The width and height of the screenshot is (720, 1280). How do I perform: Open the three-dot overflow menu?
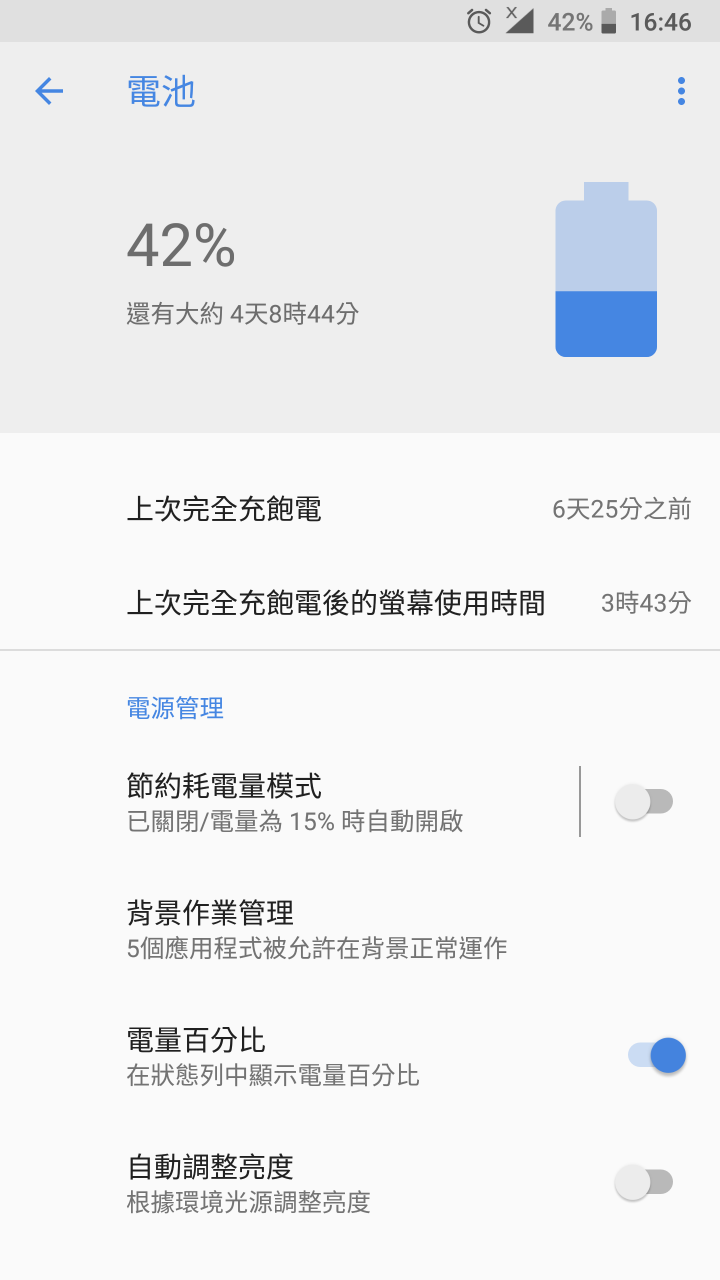tap(681, 92)
